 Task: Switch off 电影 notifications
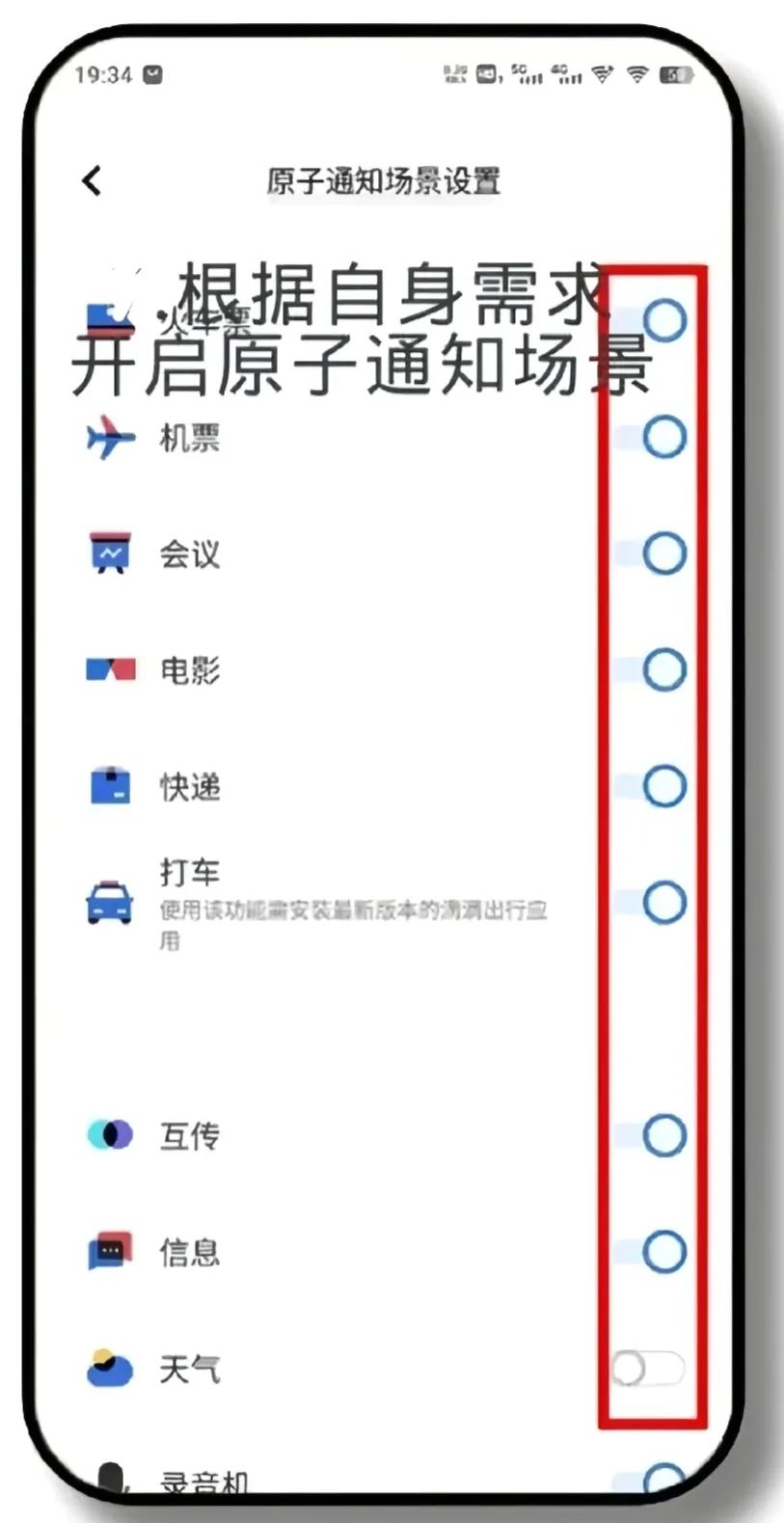pos(651,669)
